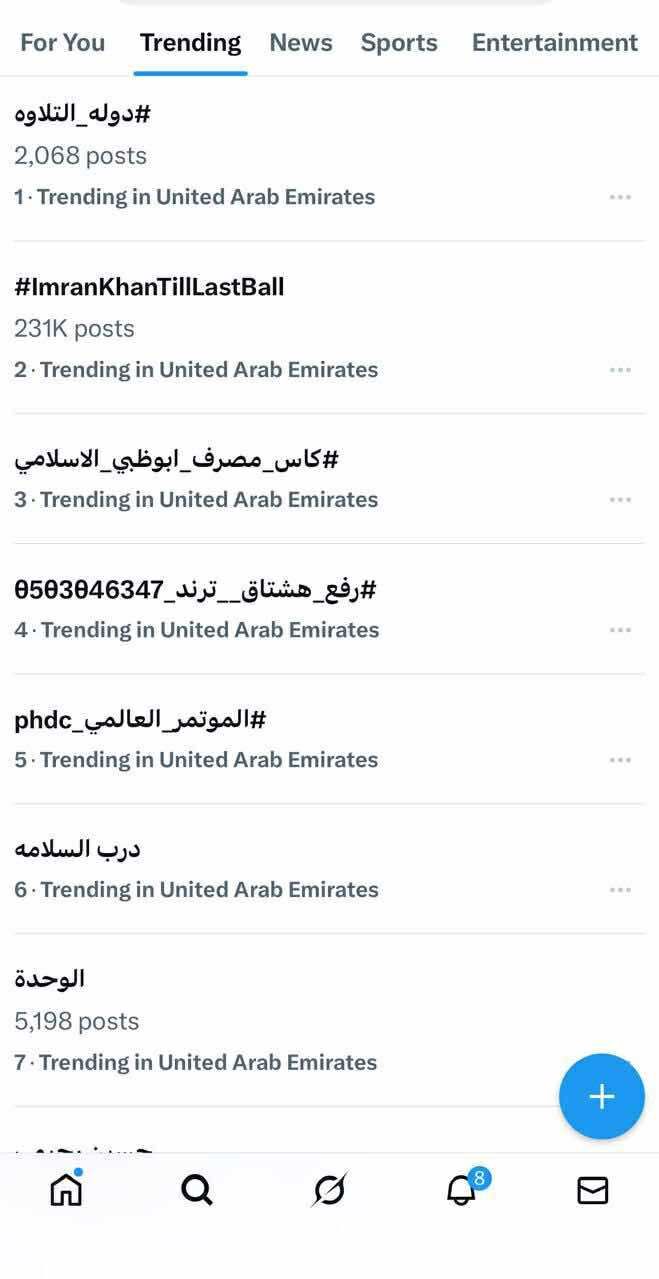Open the Search tab in bottom bar
The height and width of the screenshot is (1279, 659).
(197, 1190)
